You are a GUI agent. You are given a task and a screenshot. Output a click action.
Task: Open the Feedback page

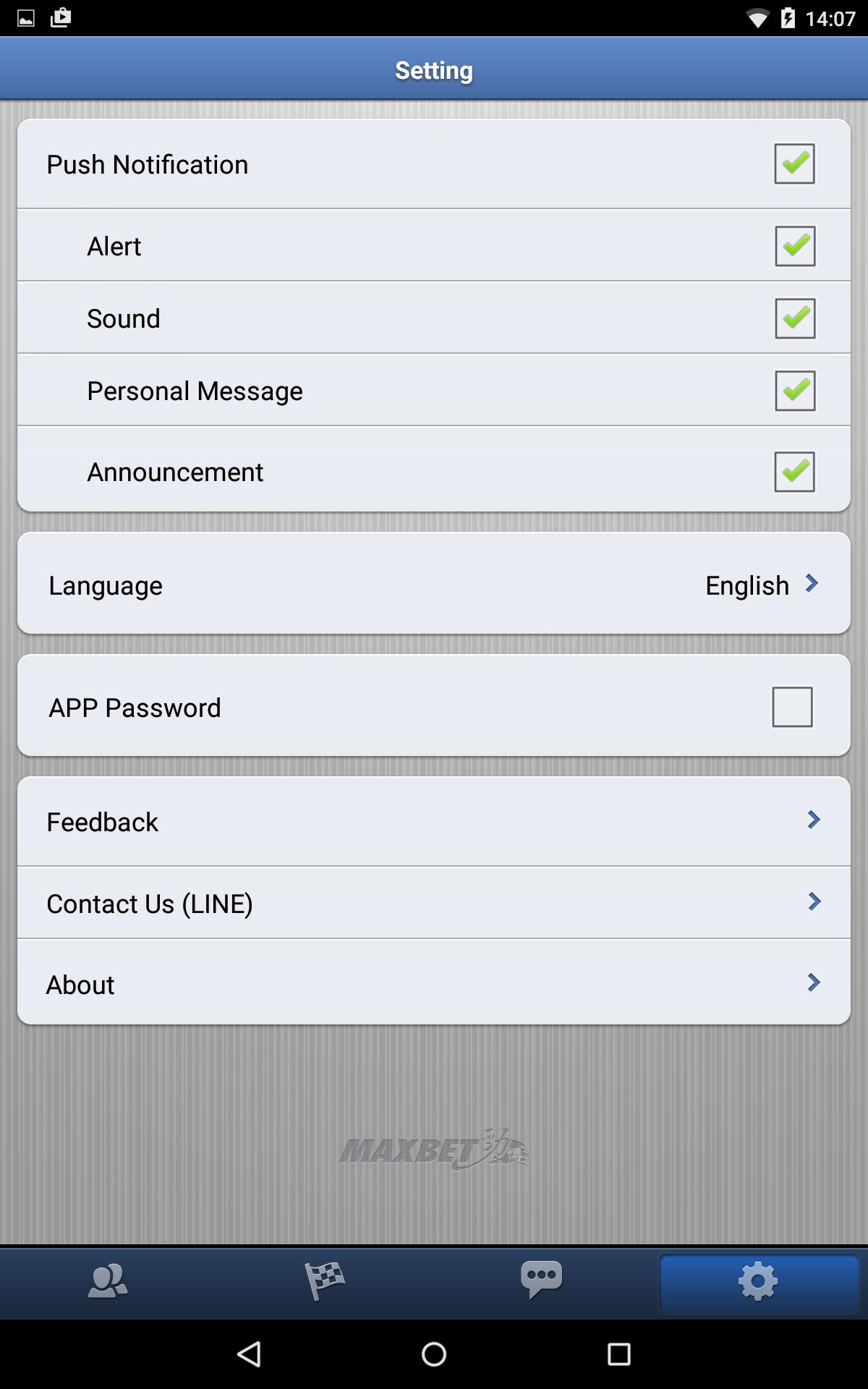pos(434,821)
